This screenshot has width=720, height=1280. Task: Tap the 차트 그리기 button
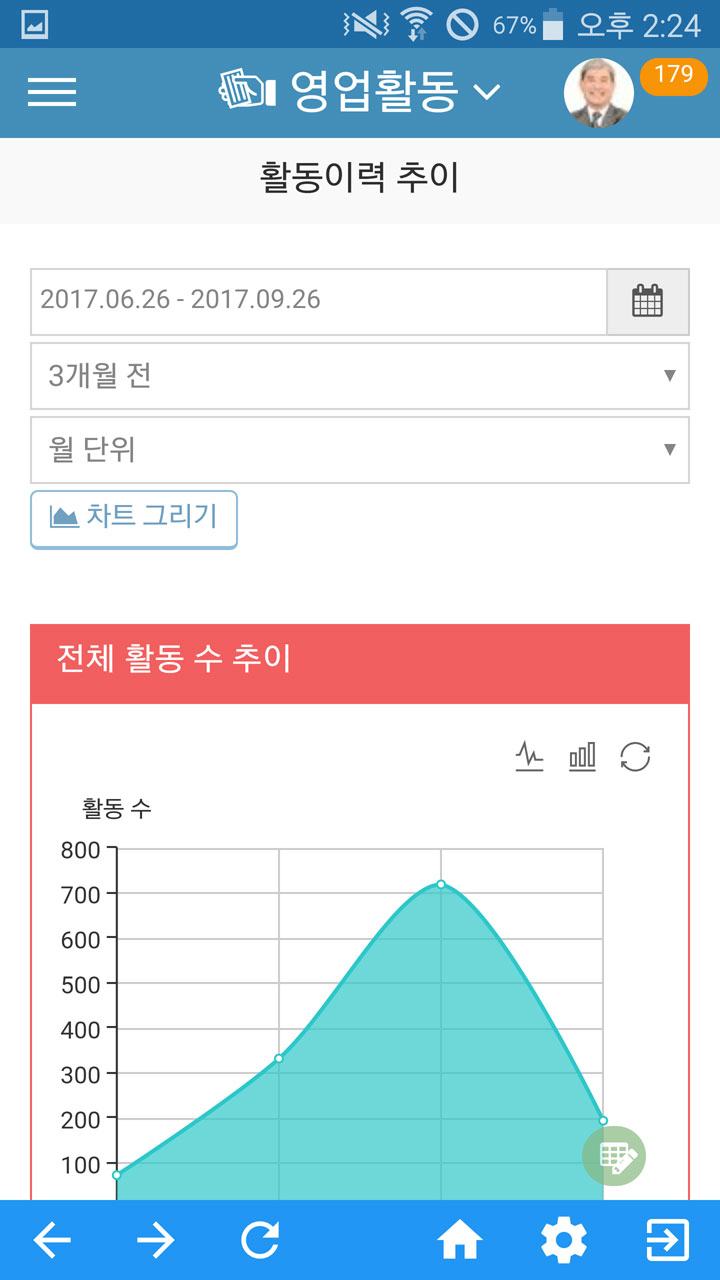pyautogui.click(x=134, y=518)
